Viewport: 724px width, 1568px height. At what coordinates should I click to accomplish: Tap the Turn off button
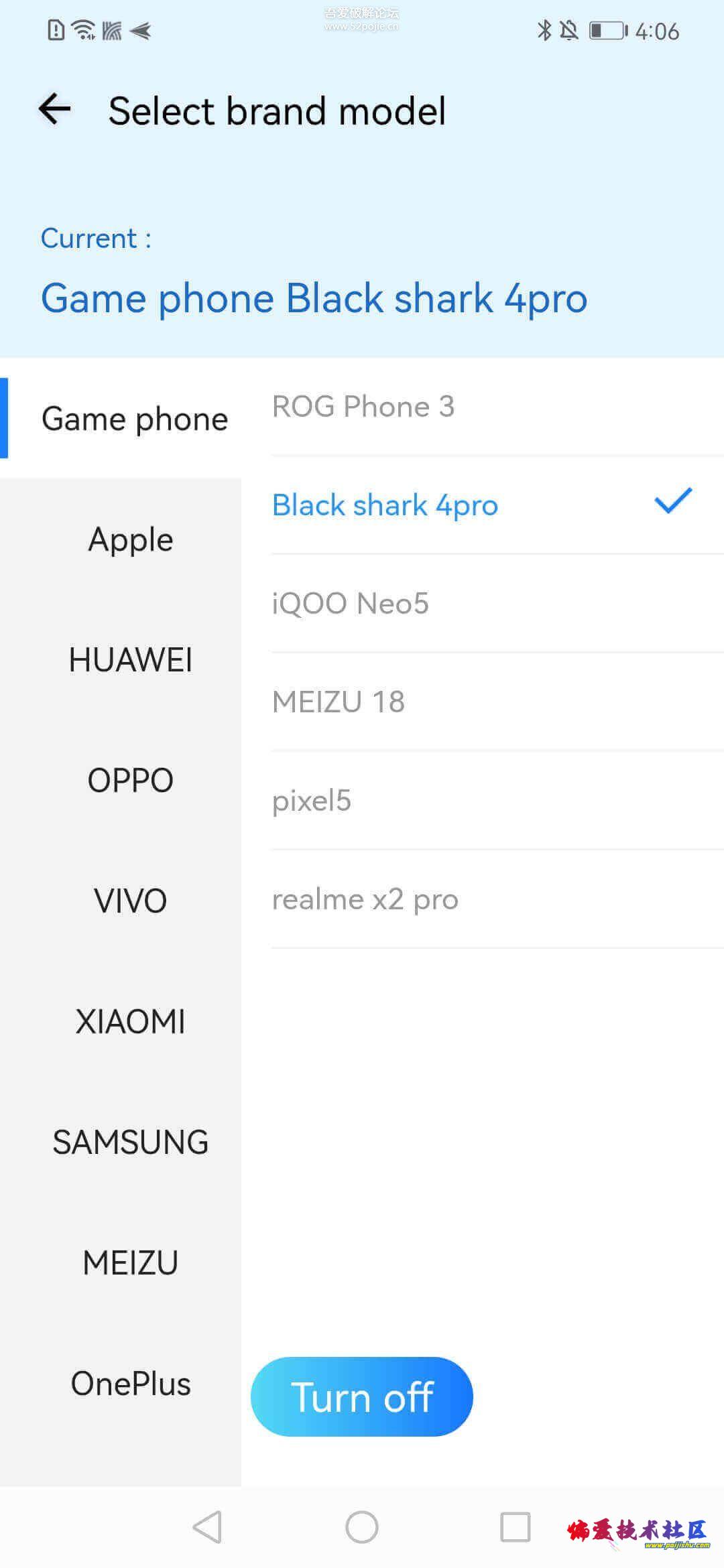[362, 1397]
